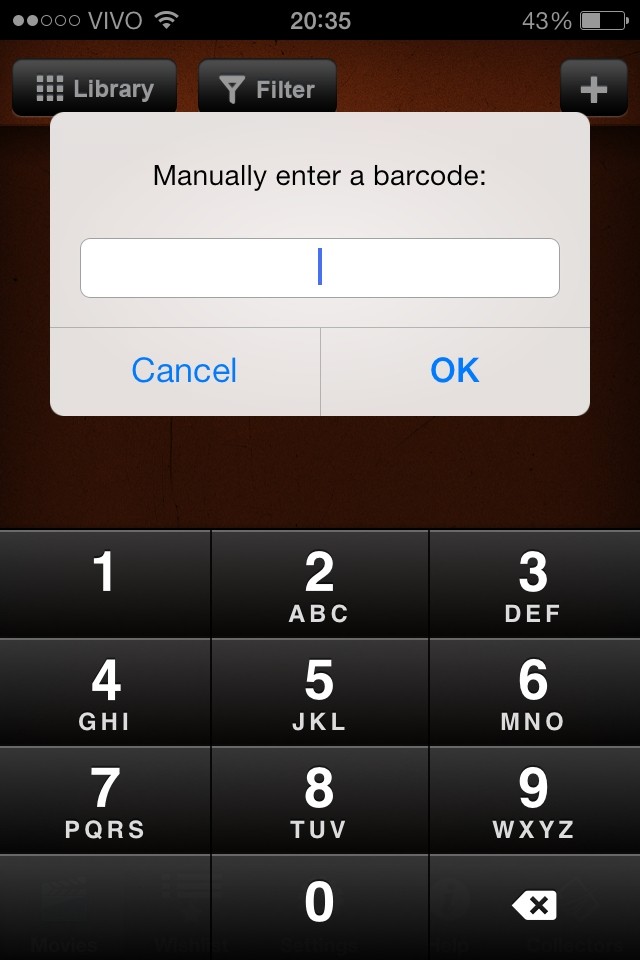
Task: Enter digit 8 on keypad
Action: pos(319,800)
